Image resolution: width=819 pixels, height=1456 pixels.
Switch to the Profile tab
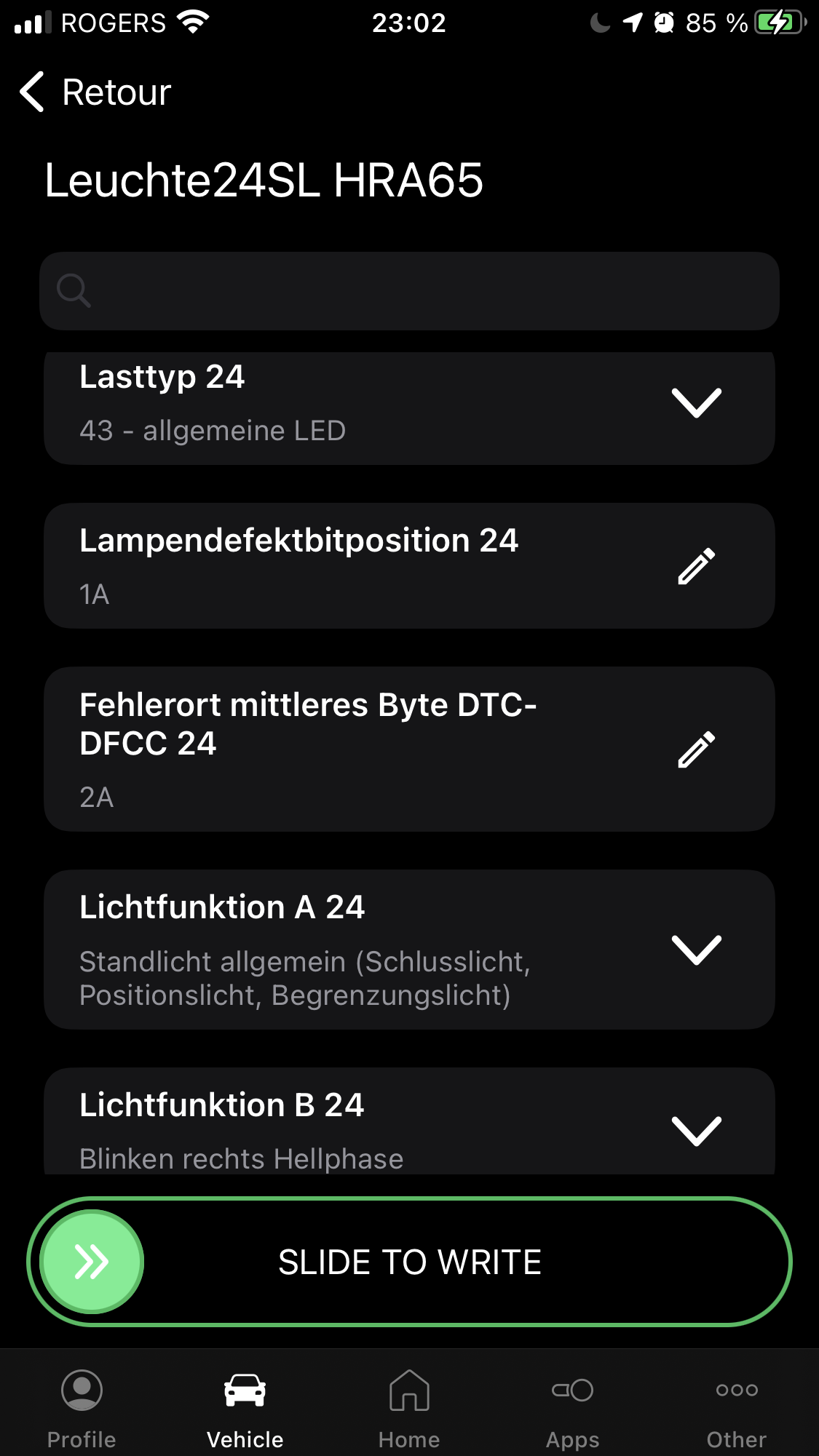82,1408
